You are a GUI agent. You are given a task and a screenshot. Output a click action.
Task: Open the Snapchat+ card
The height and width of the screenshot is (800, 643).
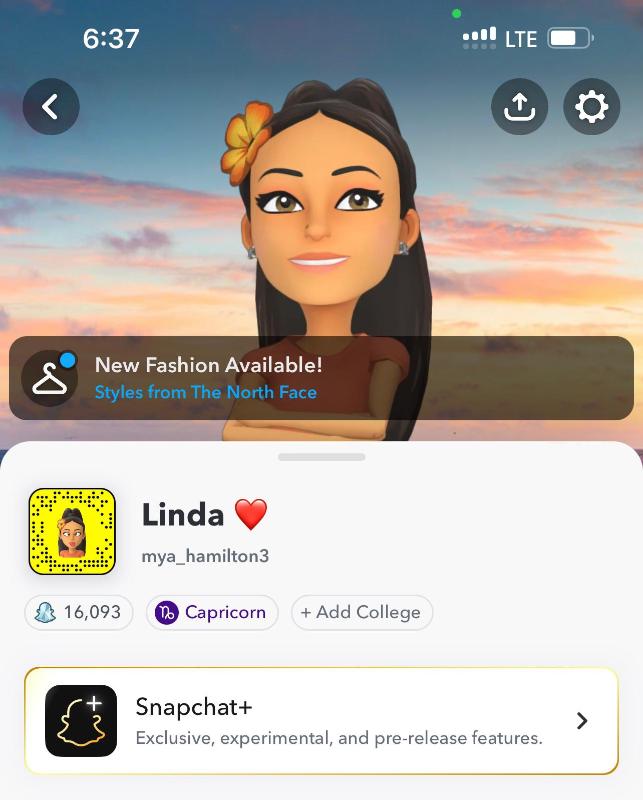coord(321,721)
